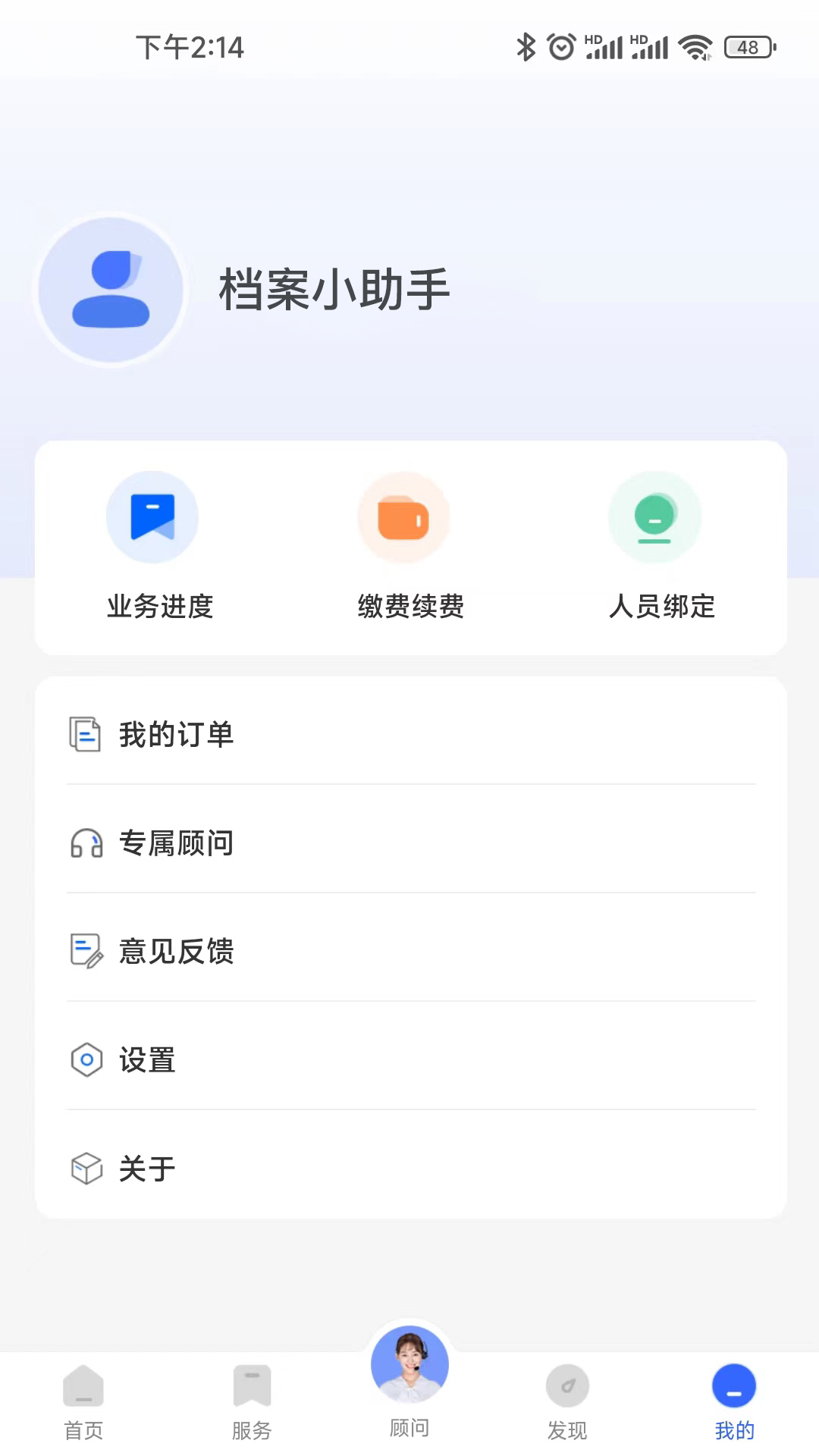Switch to the 发现 tab
The image size is (819, 1456).
pyautogui.click(x=567, y=1403)
